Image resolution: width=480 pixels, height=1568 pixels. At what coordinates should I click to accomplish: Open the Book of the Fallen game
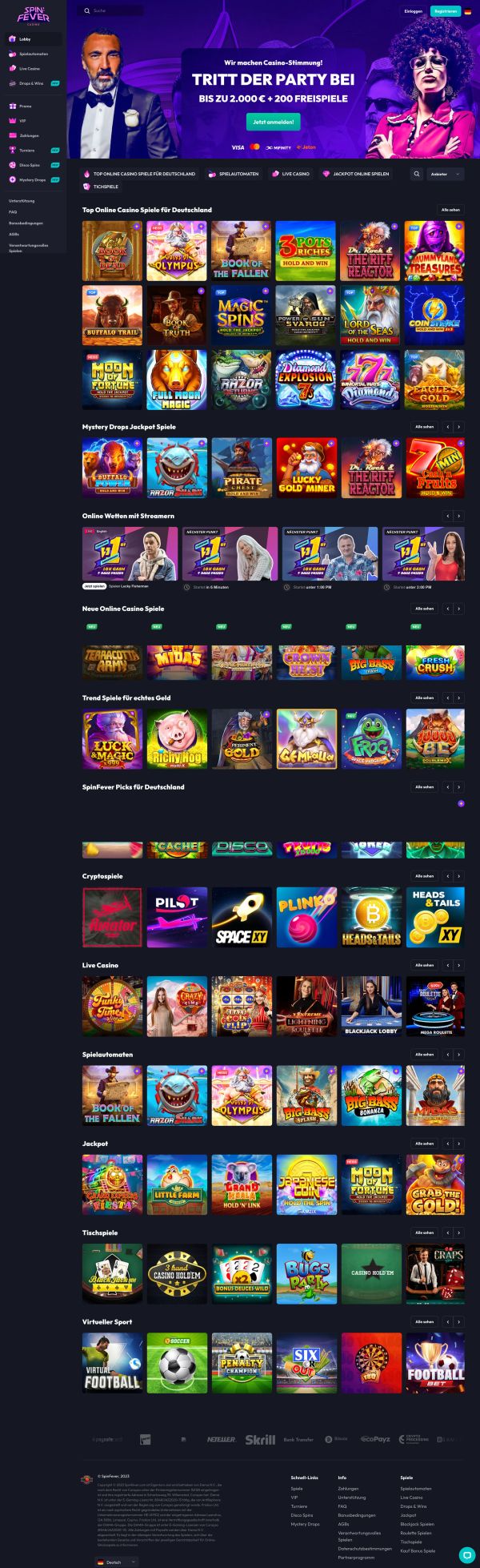click(241, 251)
